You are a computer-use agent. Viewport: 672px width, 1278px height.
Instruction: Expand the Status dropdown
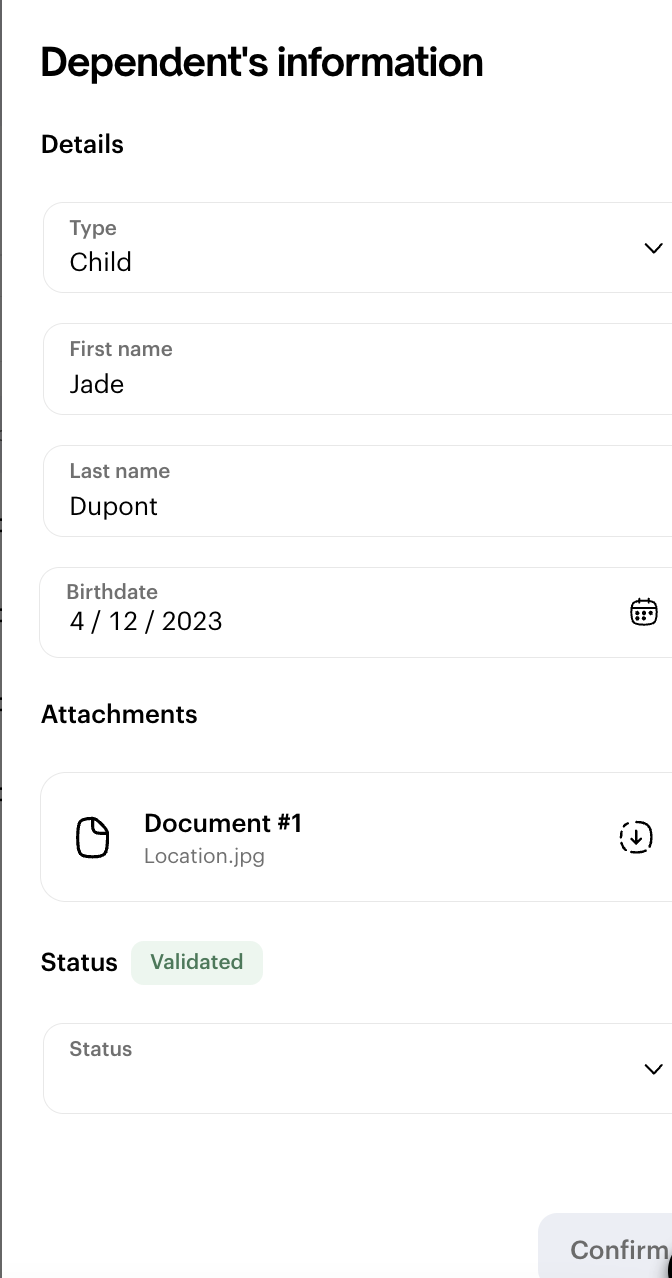(358, 1068)
